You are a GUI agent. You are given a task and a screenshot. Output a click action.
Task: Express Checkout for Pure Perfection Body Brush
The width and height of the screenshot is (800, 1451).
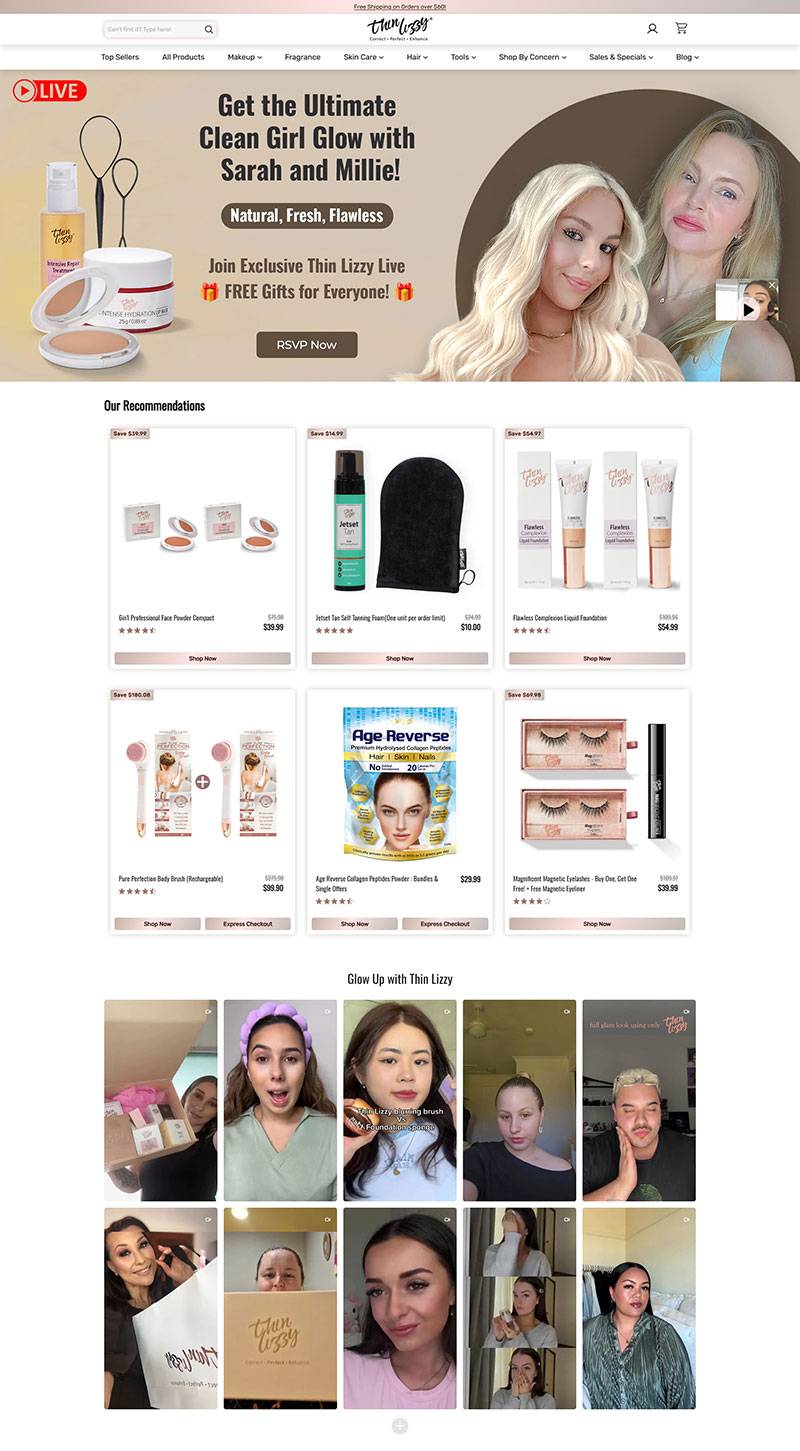[x=248, y=924]
